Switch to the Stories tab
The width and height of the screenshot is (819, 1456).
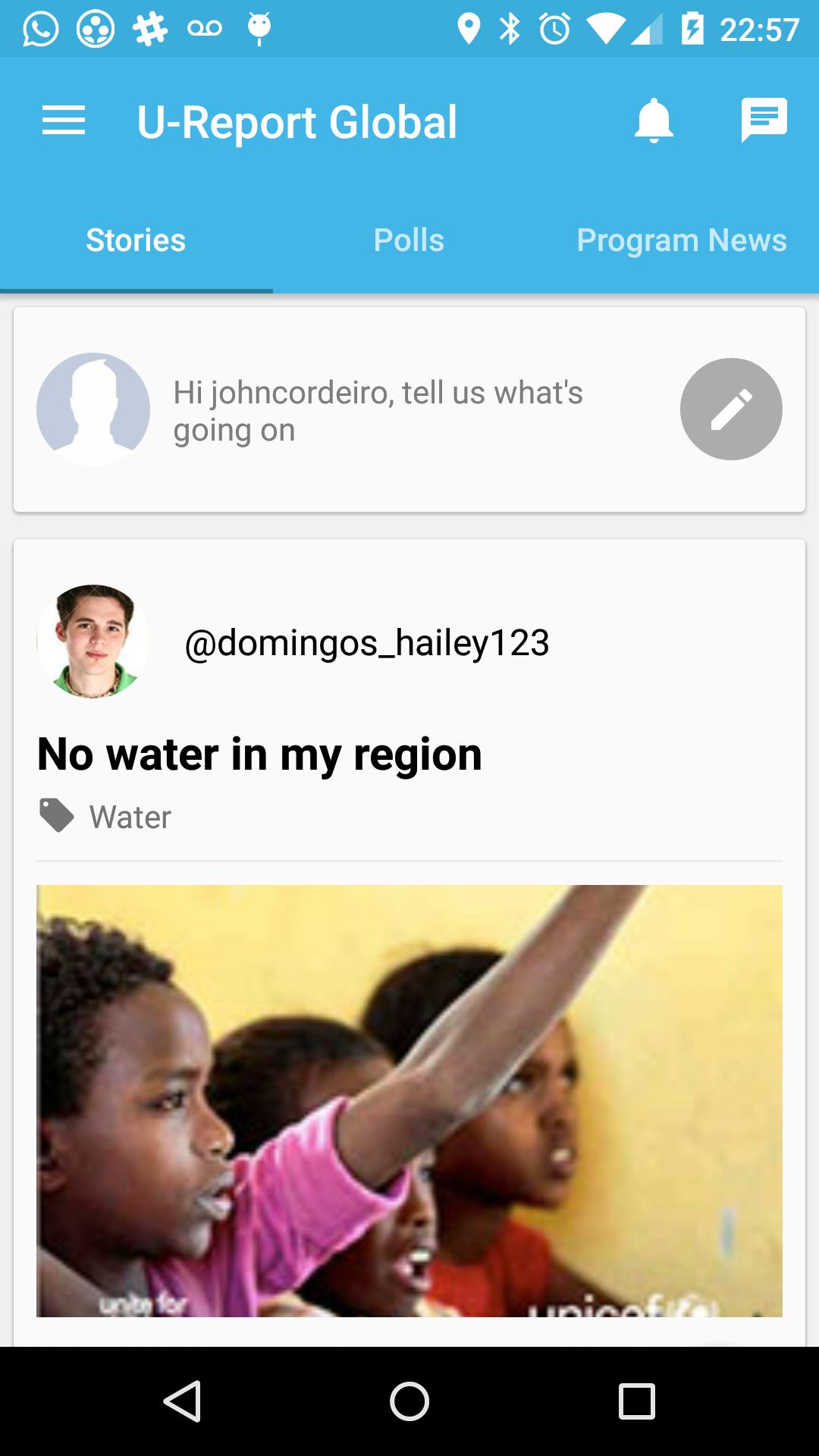click(x=136, y=240)
